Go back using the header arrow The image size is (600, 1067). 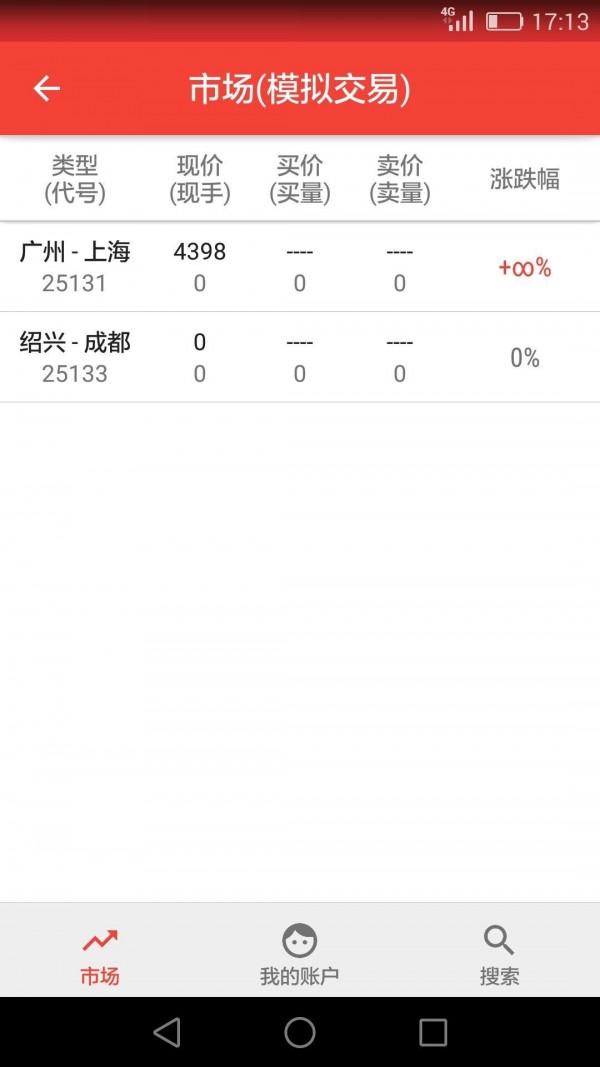pyautogui.click(x=47, y=88)
